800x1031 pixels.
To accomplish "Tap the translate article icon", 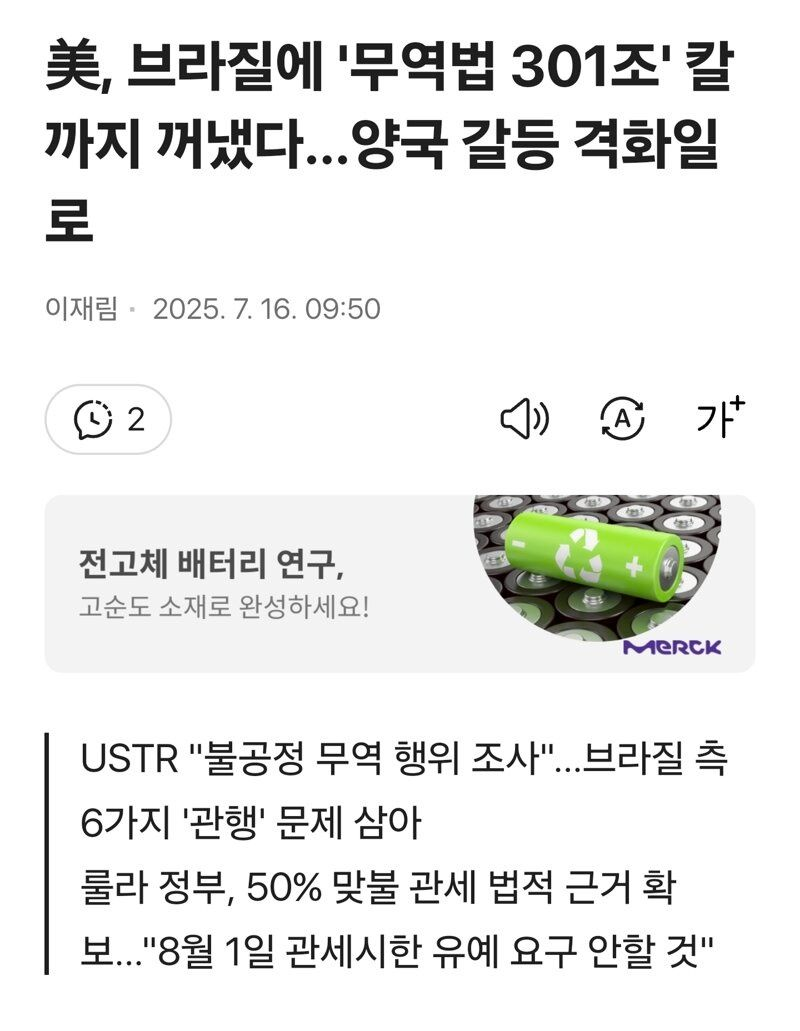I will [x=623, y=420].
